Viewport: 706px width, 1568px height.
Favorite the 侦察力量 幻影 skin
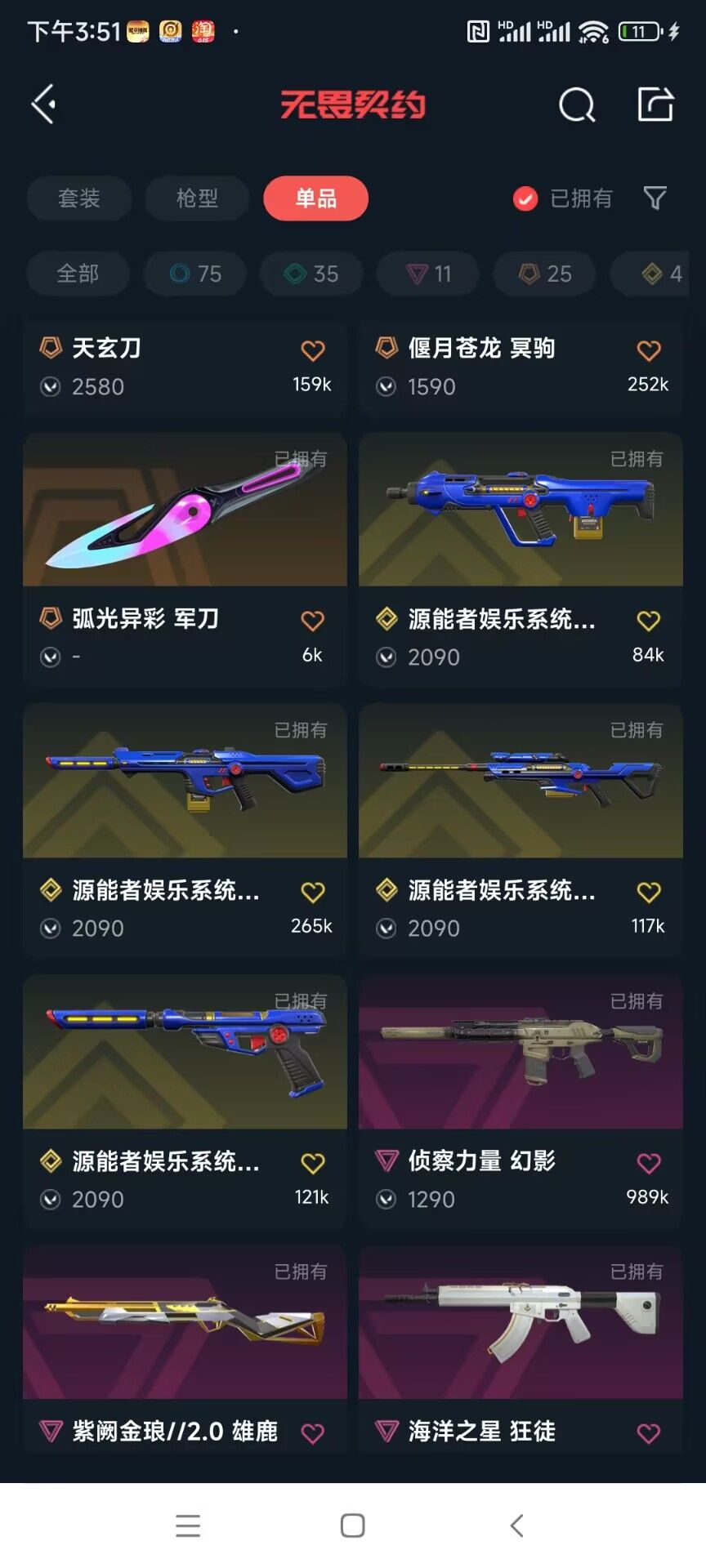[649, 1163]
